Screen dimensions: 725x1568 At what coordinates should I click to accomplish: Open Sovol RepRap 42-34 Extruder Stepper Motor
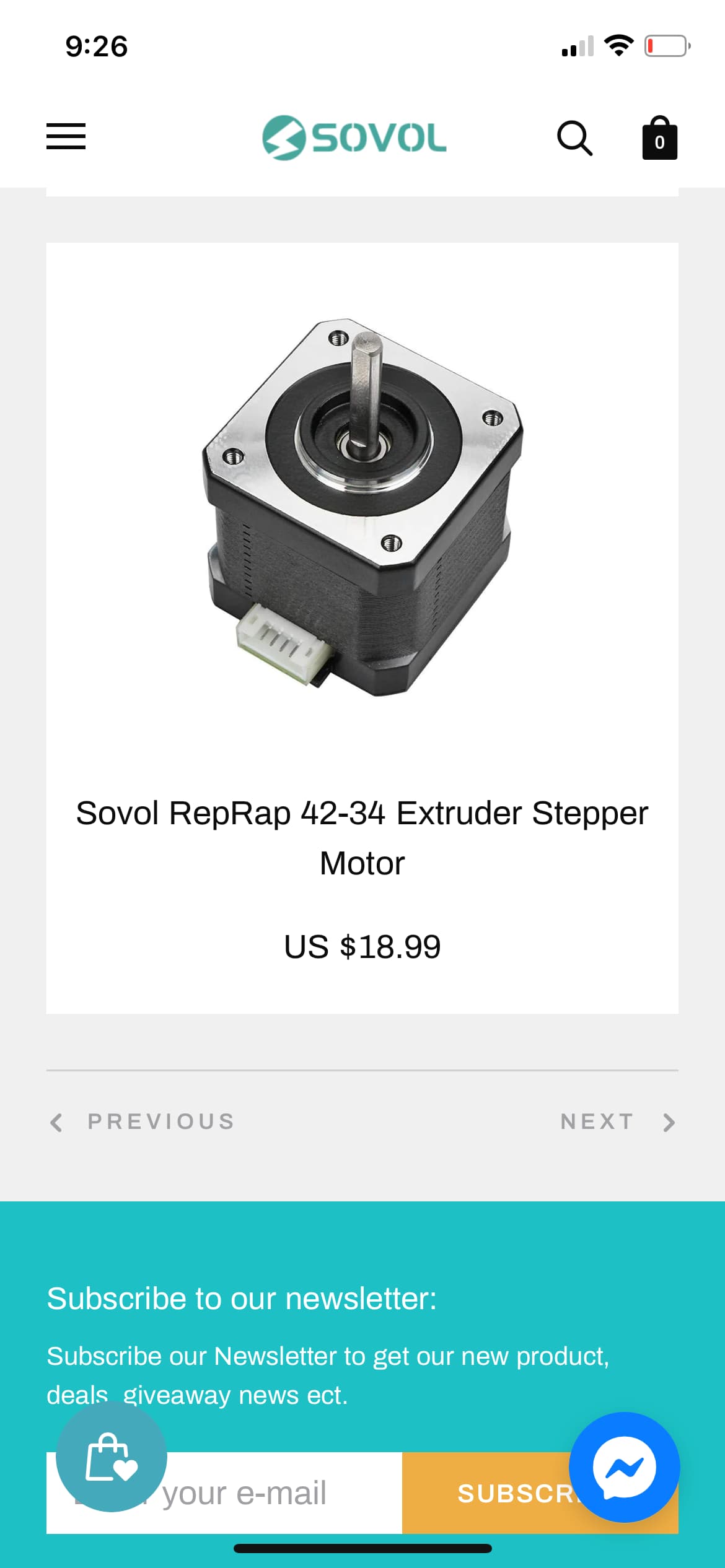coord(362,837)
